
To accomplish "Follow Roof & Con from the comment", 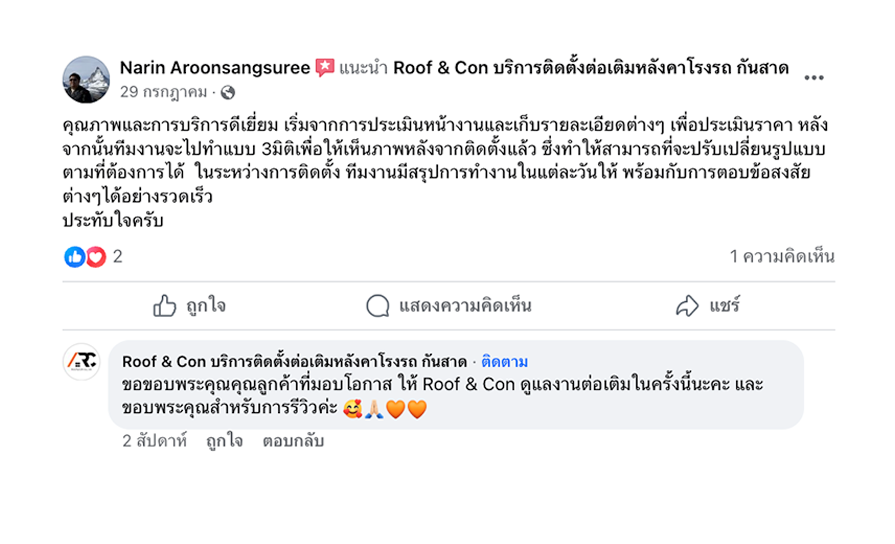I will coord(504,361).
